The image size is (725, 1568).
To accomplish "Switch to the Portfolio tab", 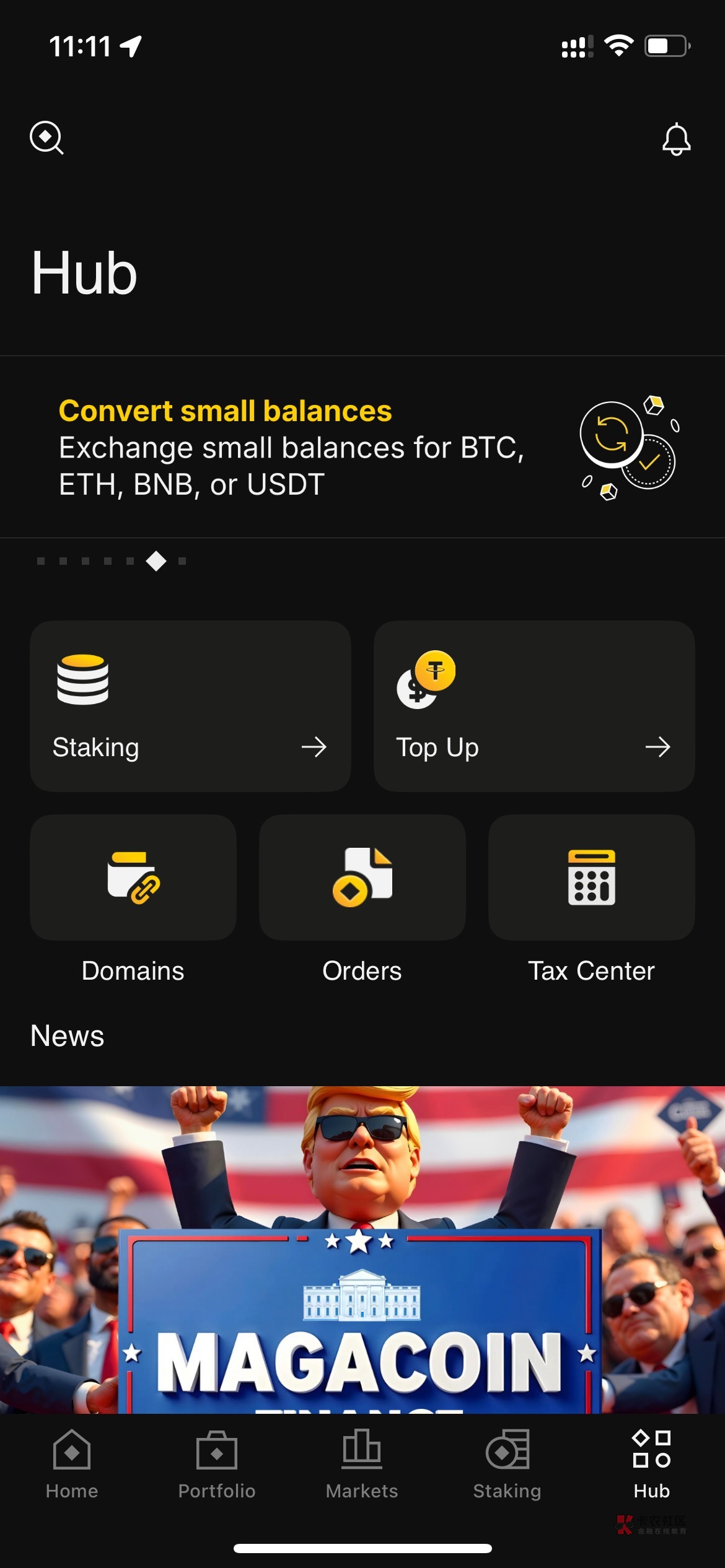I will coord(217,1465).
